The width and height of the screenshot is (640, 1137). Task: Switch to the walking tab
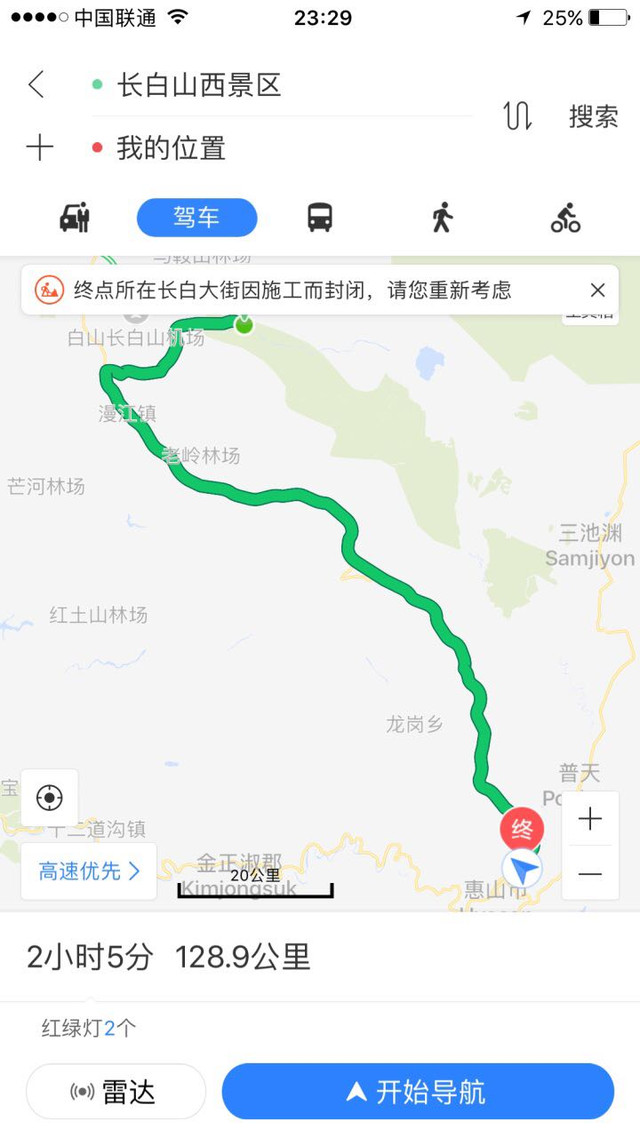[442, 217]
